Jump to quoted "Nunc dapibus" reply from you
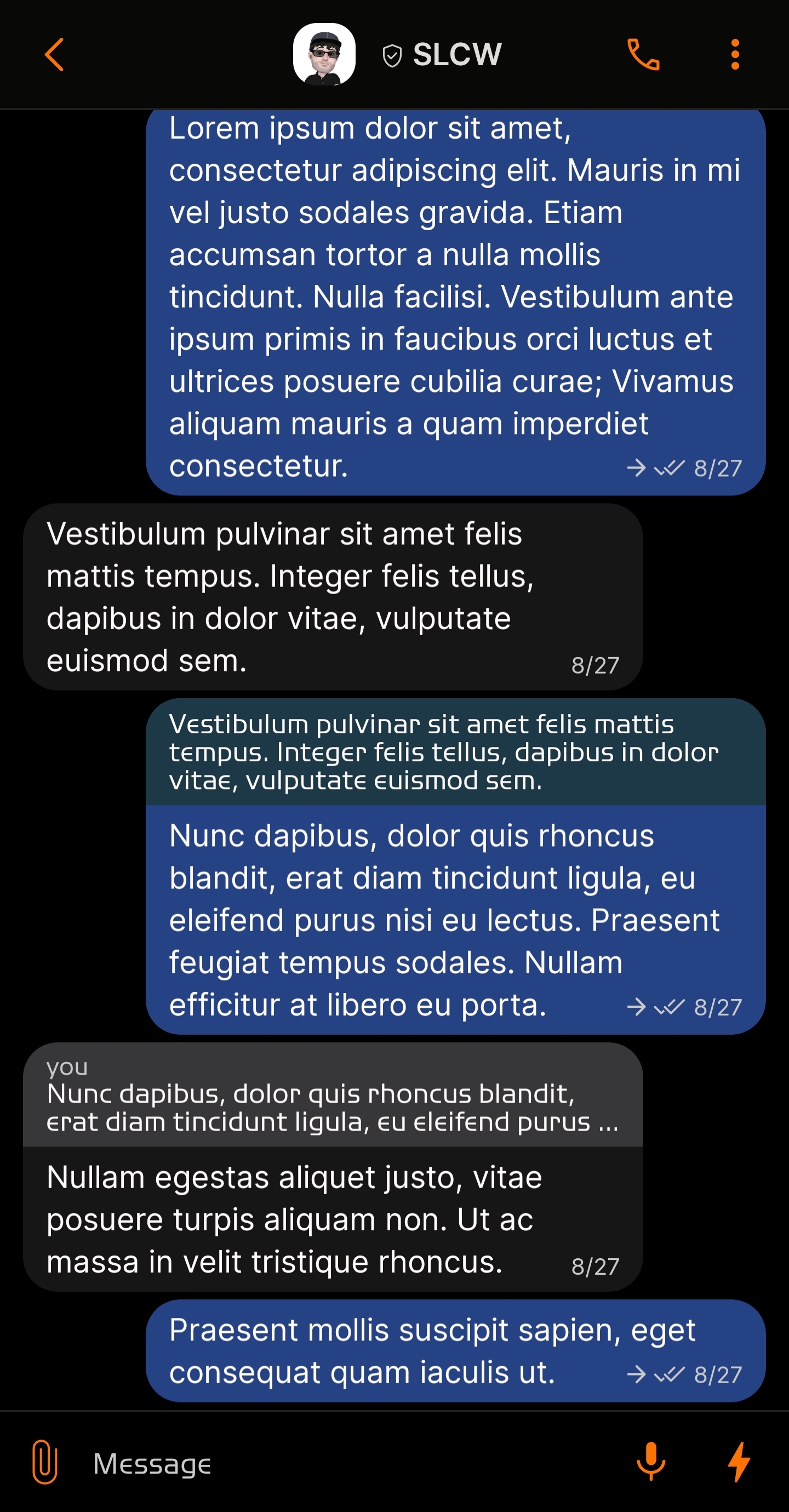Viewport: 789px width, 1512px height. point(332,1096)
